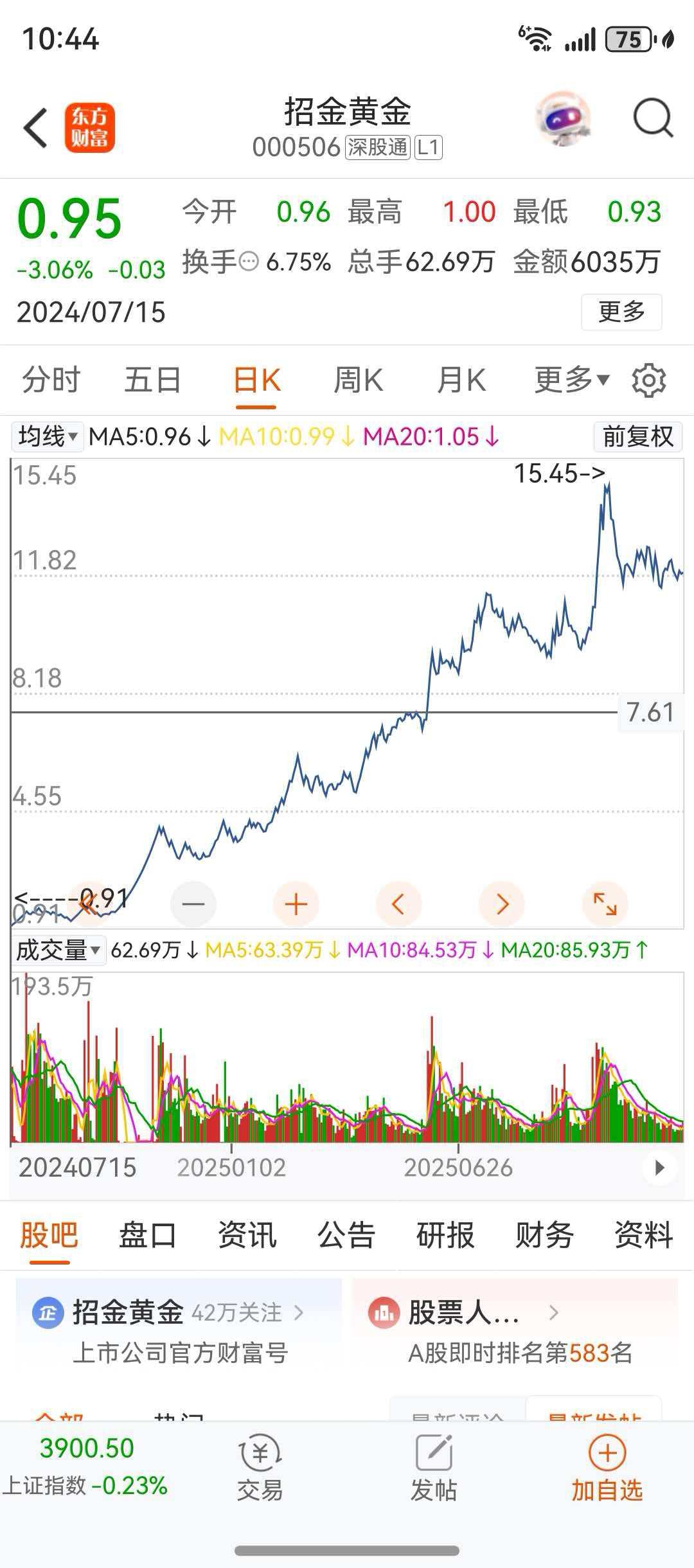Open the 成交量 sub-indicator dropdown
Screen dimensions: 694x1568
click(58, 950)
